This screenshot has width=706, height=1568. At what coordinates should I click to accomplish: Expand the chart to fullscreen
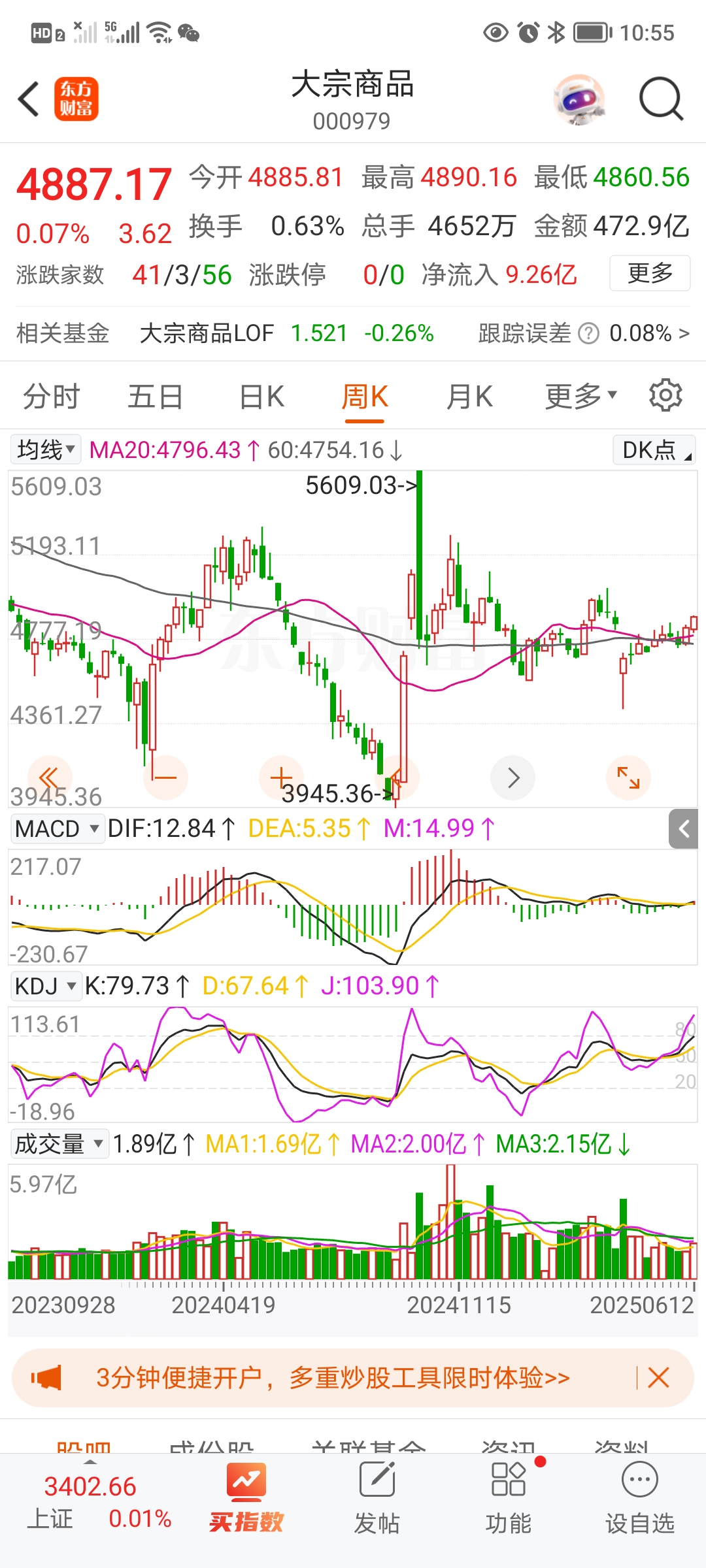click(x=628, y=777)
